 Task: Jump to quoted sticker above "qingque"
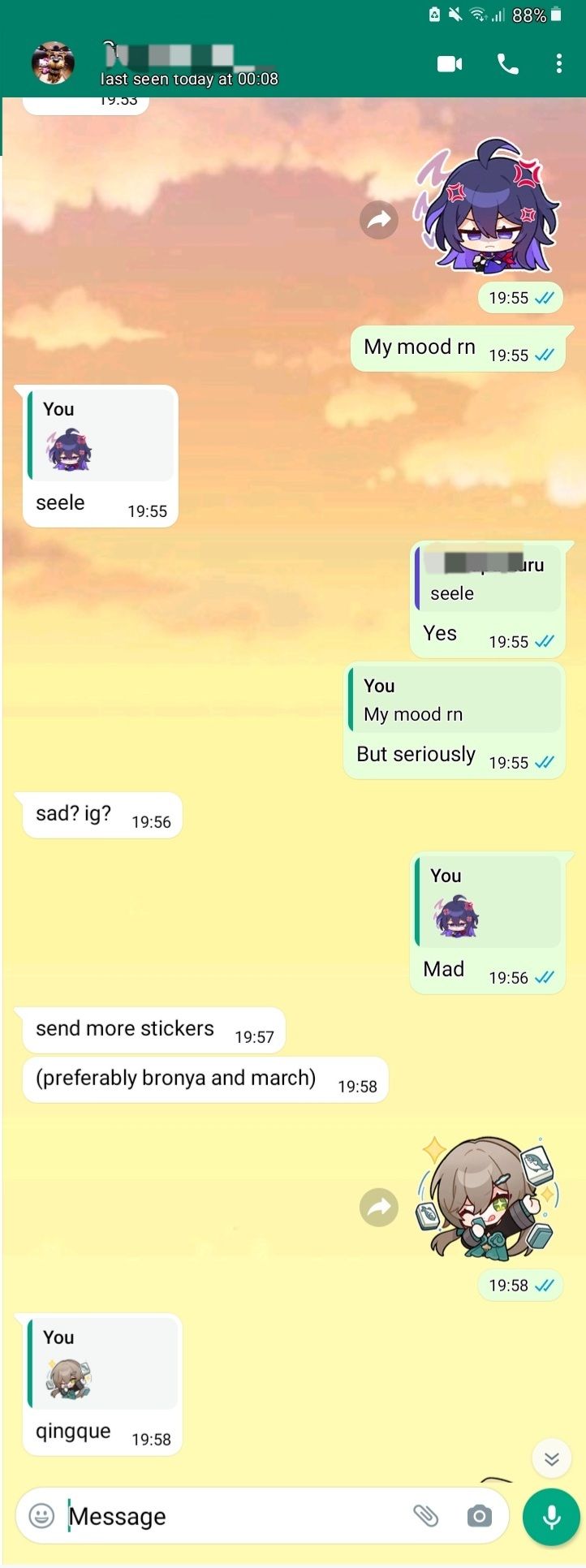point(102,1363)
